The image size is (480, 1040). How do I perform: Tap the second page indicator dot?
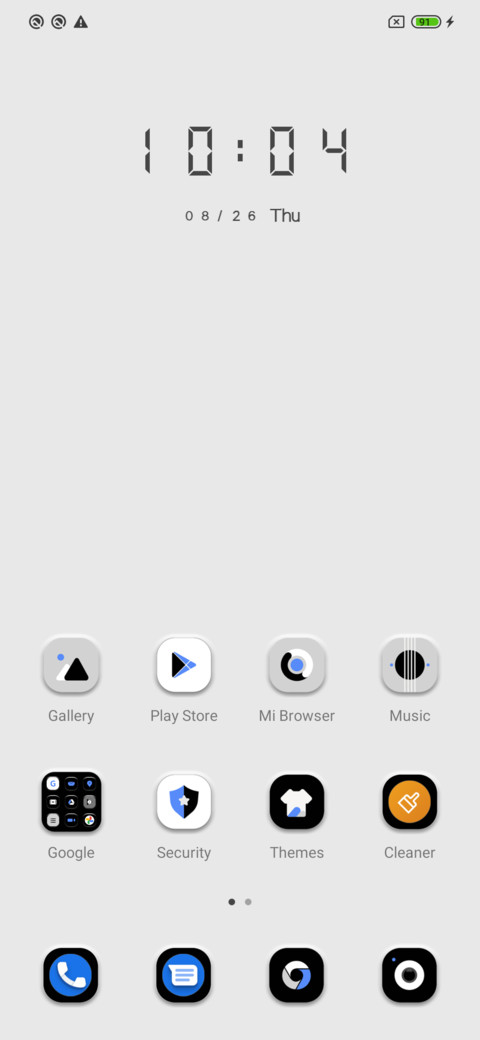(248, 902)
